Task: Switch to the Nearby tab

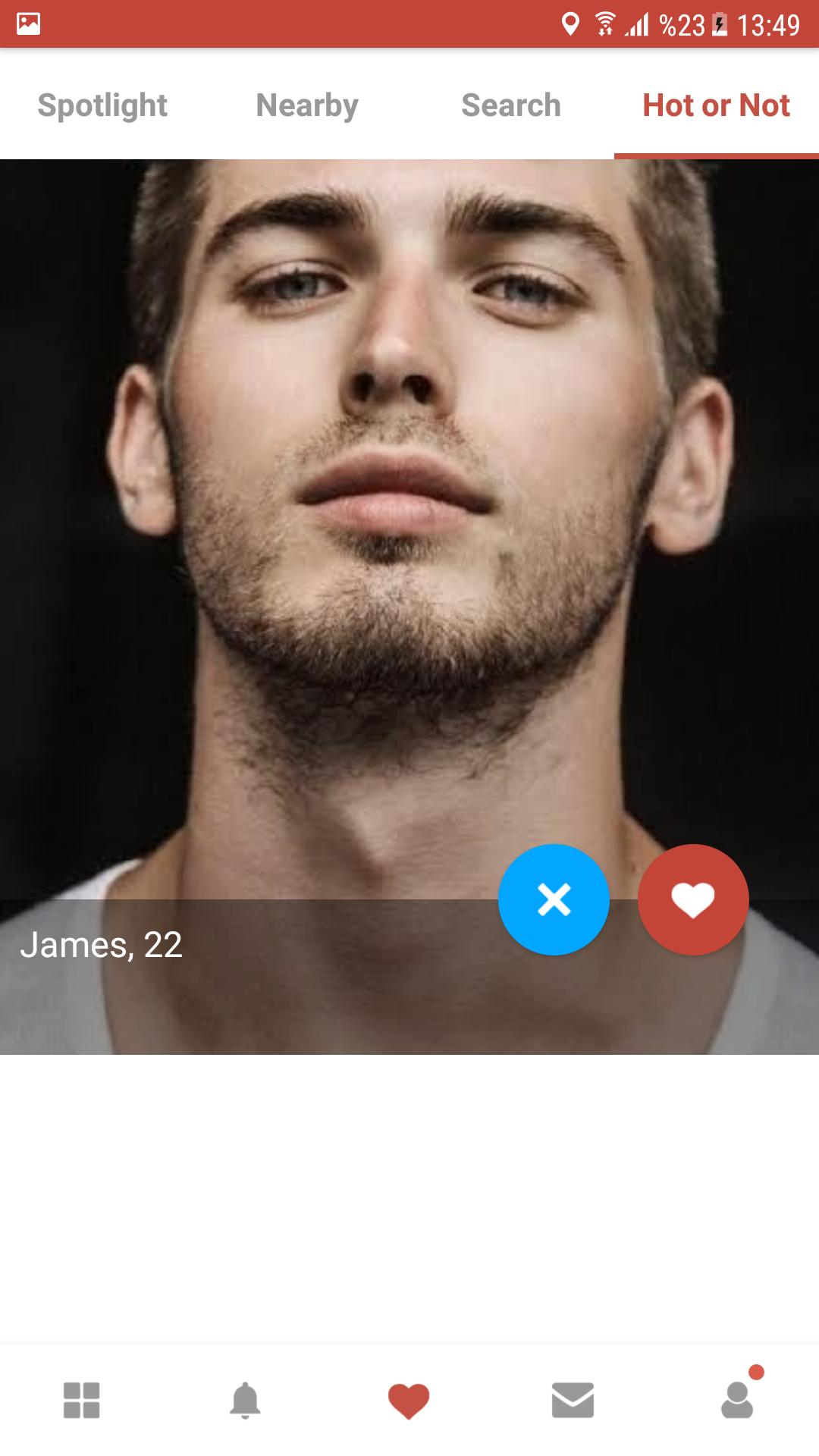Action: [307, 105]
